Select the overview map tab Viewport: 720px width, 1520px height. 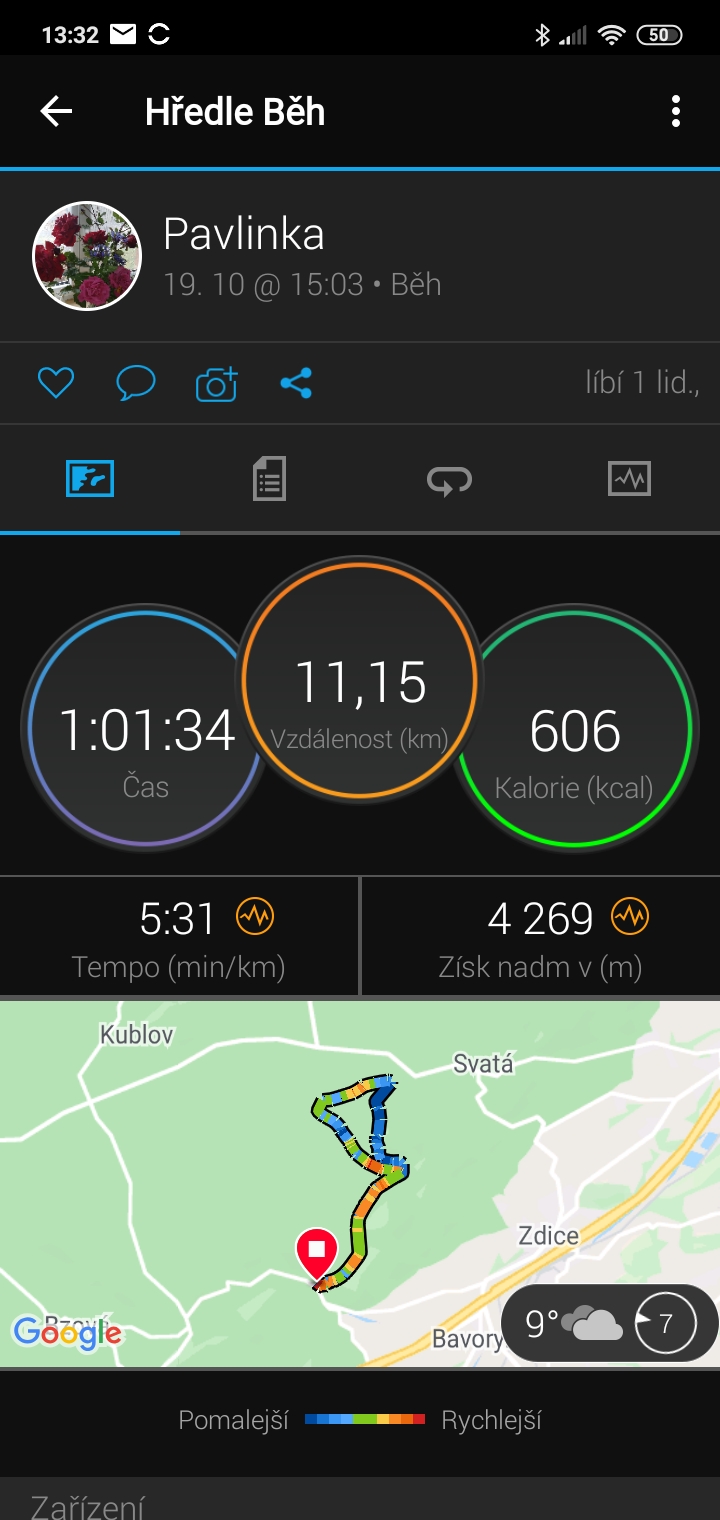pyautogui.click(x=90, y=479)
